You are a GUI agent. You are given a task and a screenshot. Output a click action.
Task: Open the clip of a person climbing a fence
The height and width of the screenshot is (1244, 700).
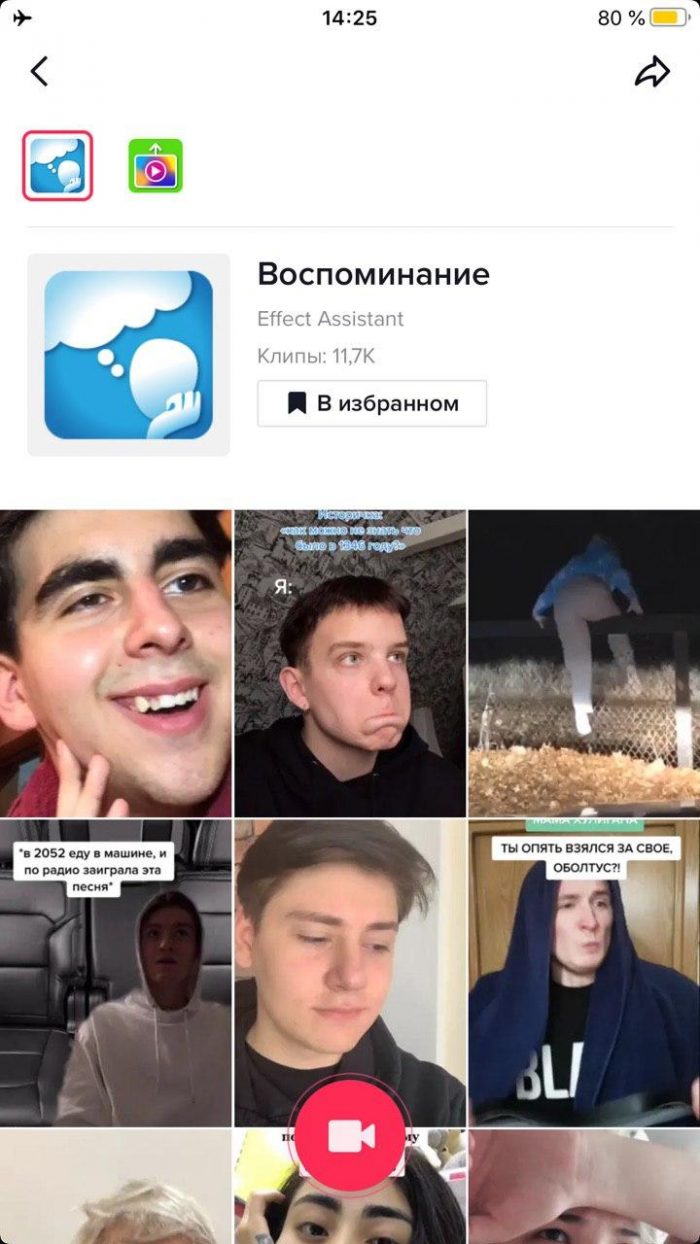click(x=584, y=662)
